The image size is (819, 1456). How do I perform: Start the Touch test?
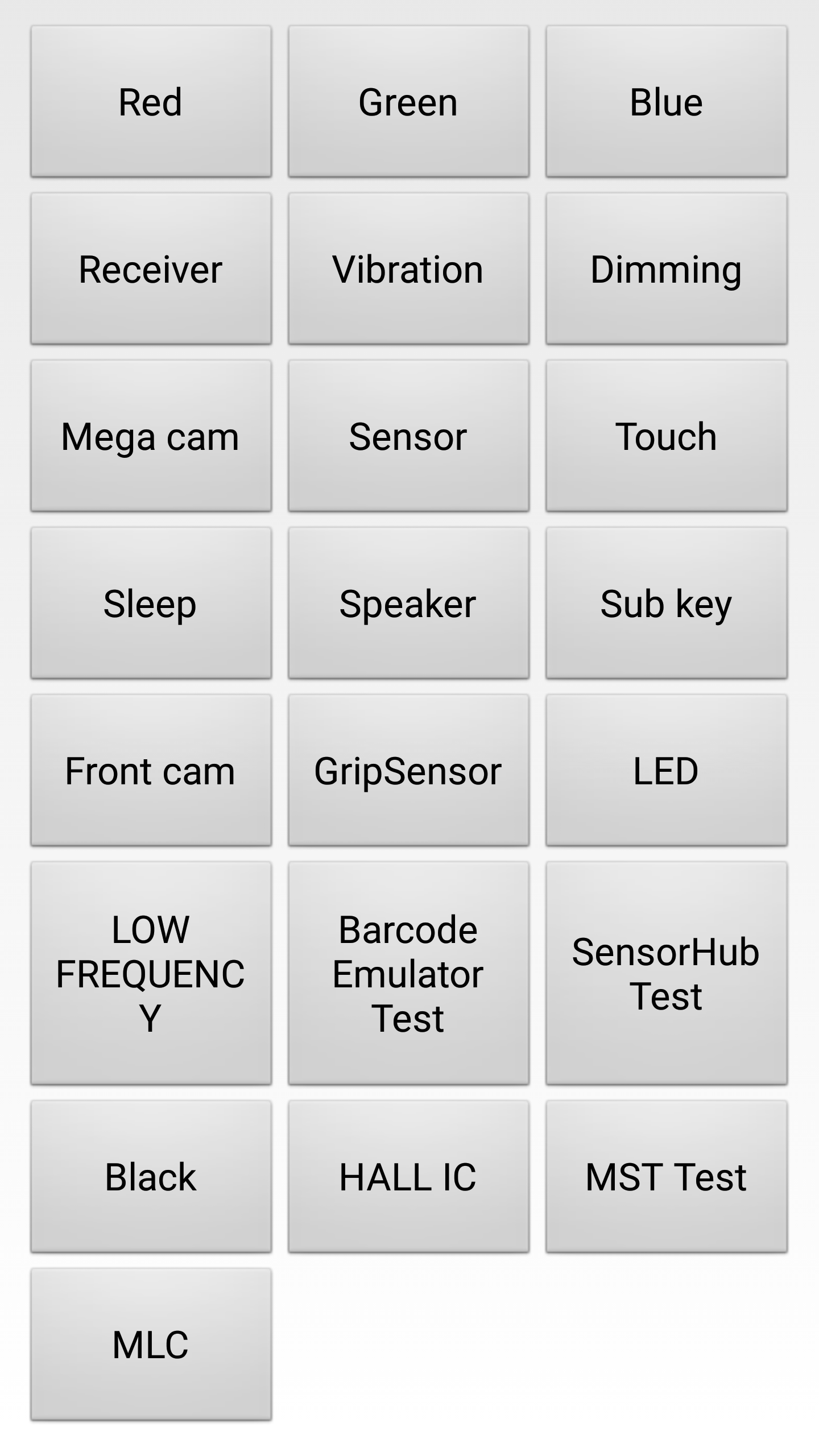[666, 436]
